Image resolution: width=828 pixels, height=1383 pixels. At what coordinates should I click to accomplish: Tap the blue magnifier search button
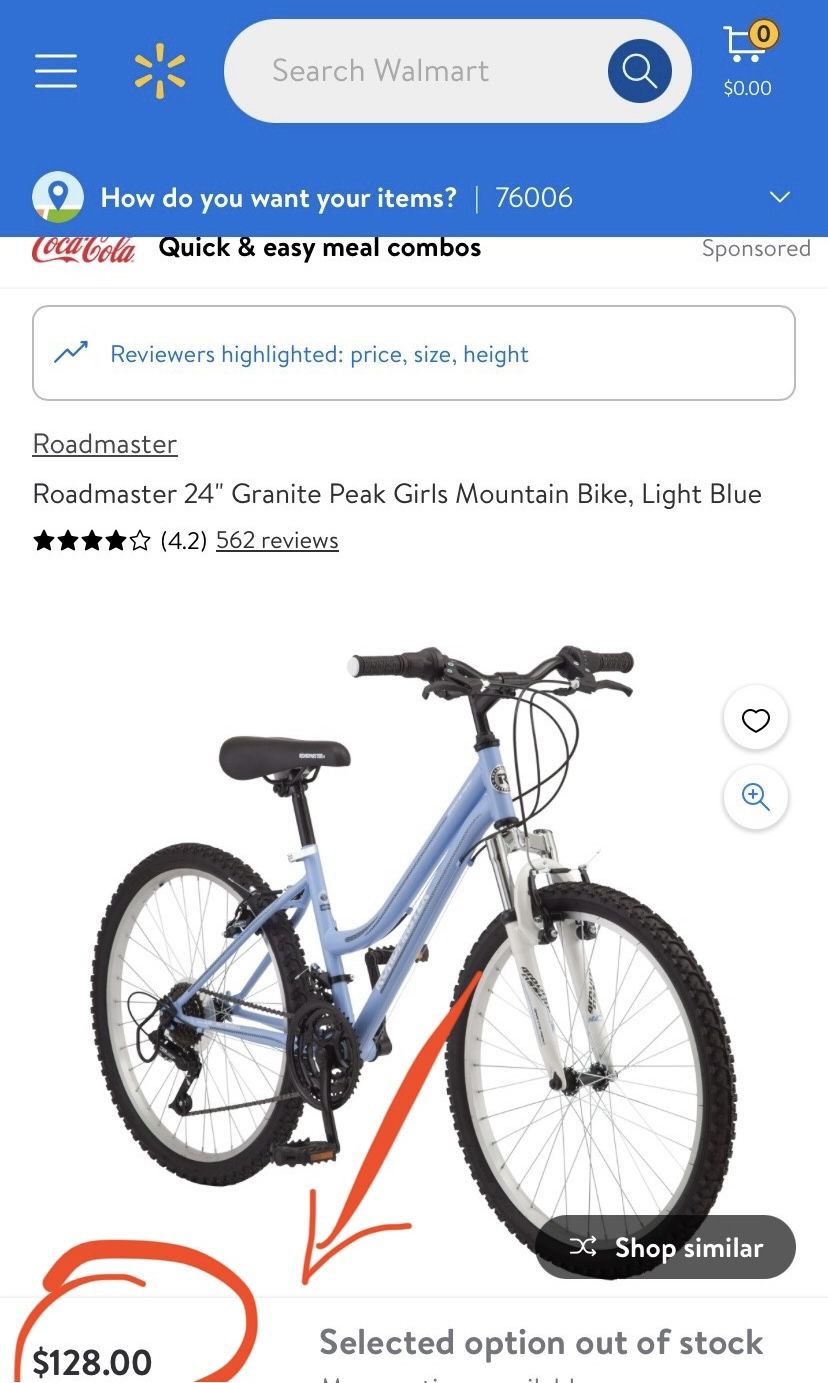(x=639, y=71)
